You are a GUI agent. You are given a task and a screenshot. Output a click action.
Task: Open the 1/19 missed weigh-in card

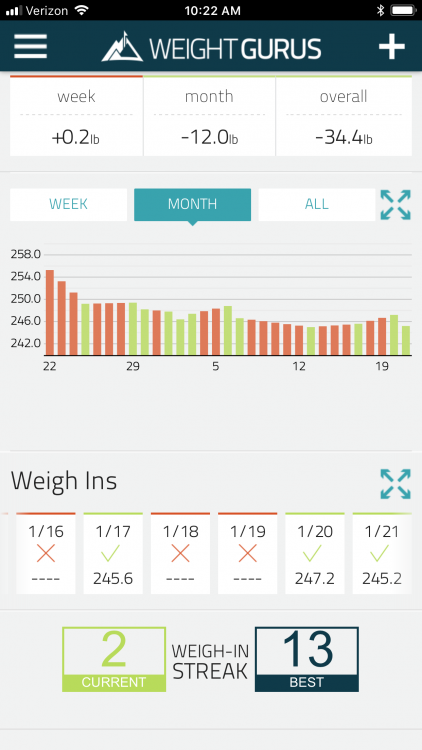pyautogui.click(x=247, y=553)
